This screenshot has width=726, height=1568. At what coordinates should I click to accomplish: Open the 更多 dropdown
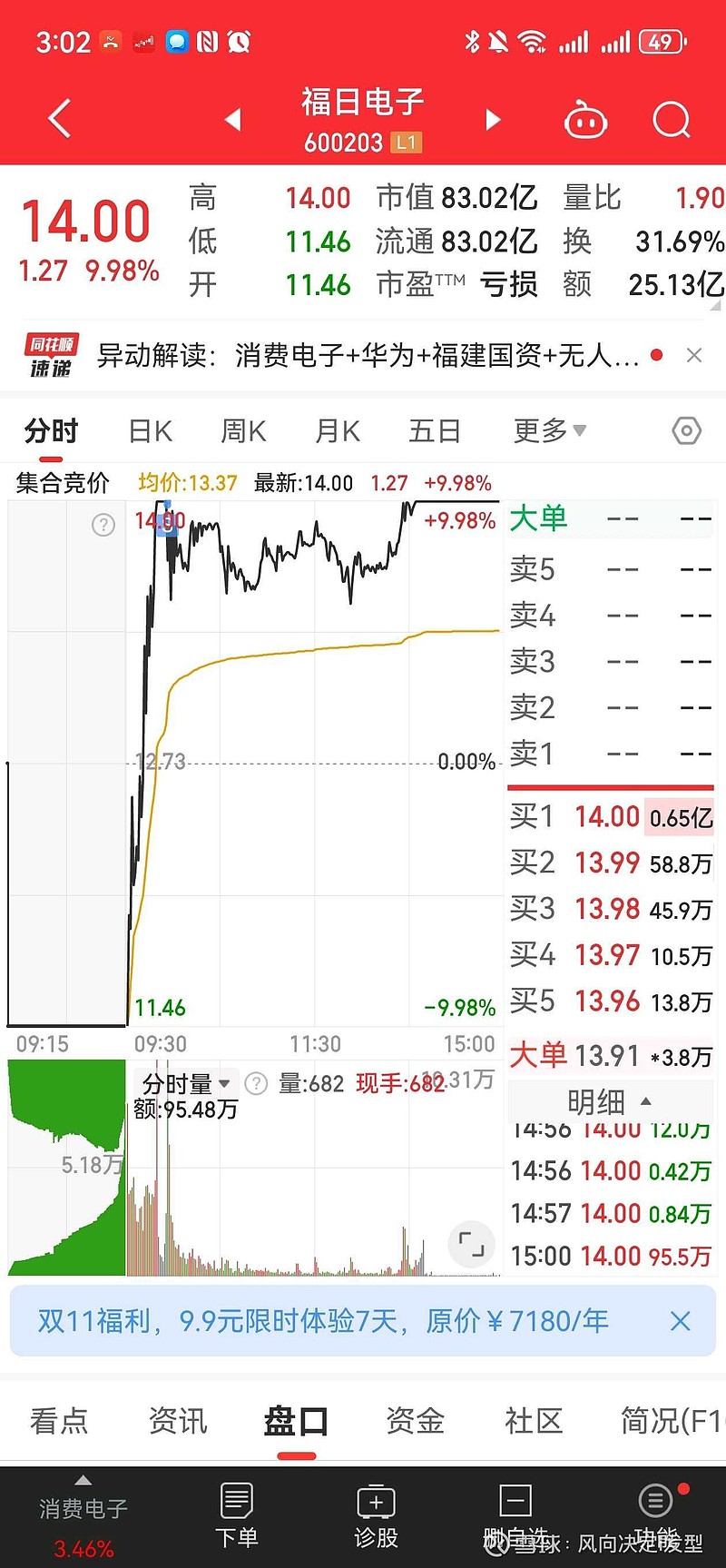[x=549, y=431]
